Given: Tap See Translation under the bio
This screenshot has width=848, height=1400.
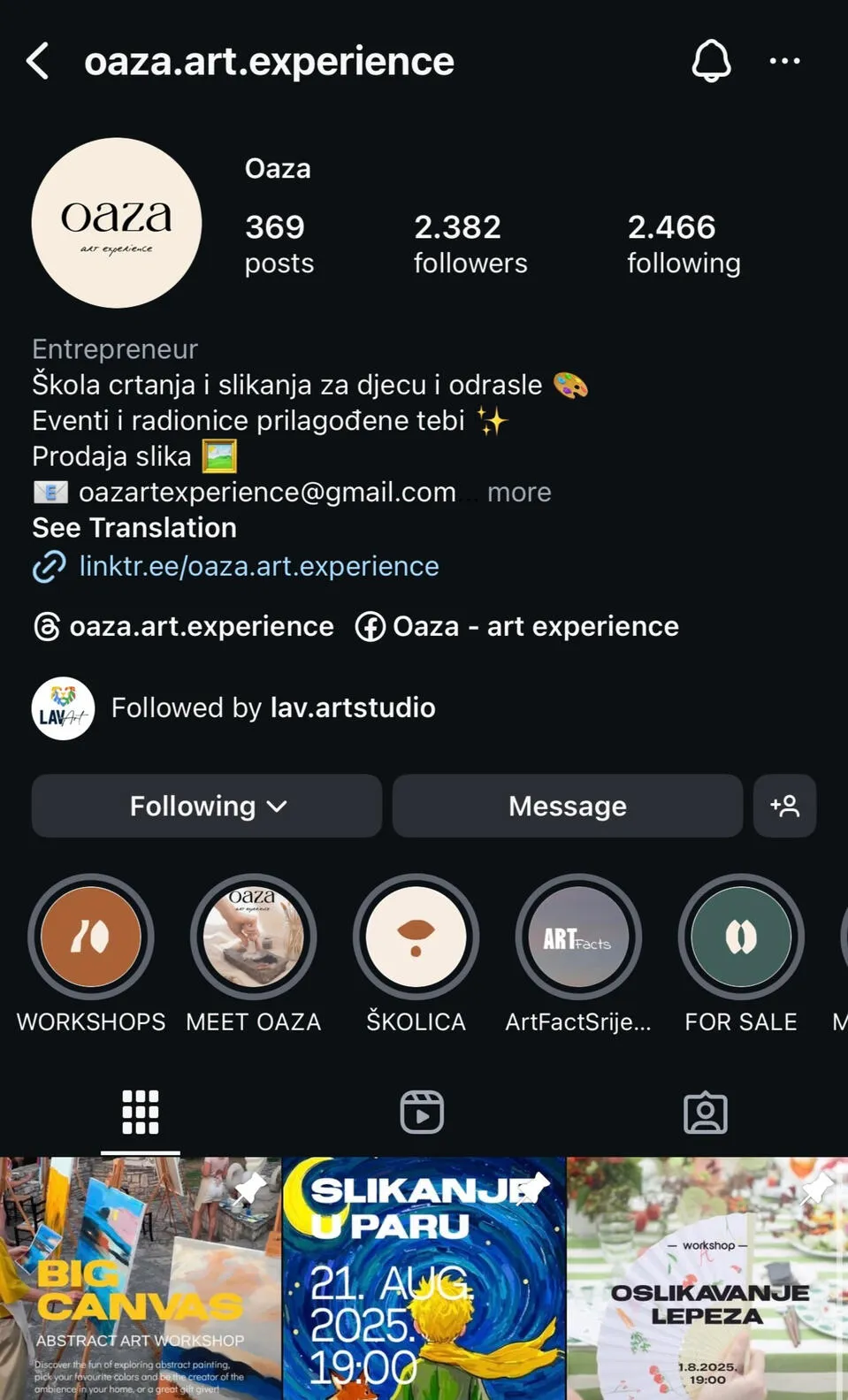Looking at the screenshot, I should click(x=134, y=527).
